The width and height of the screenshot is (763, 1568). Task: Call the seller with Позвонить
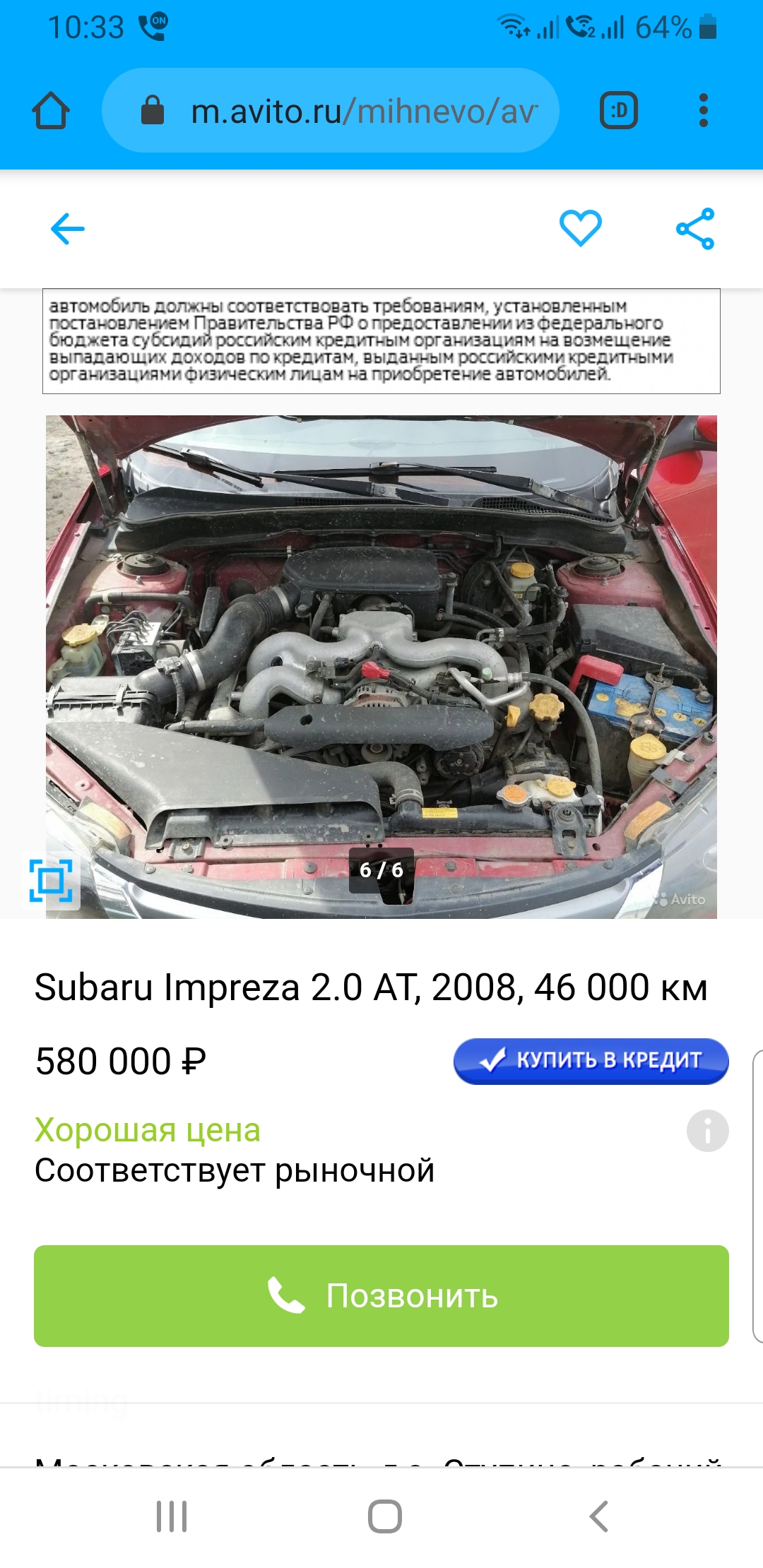tap(381, 1295)
